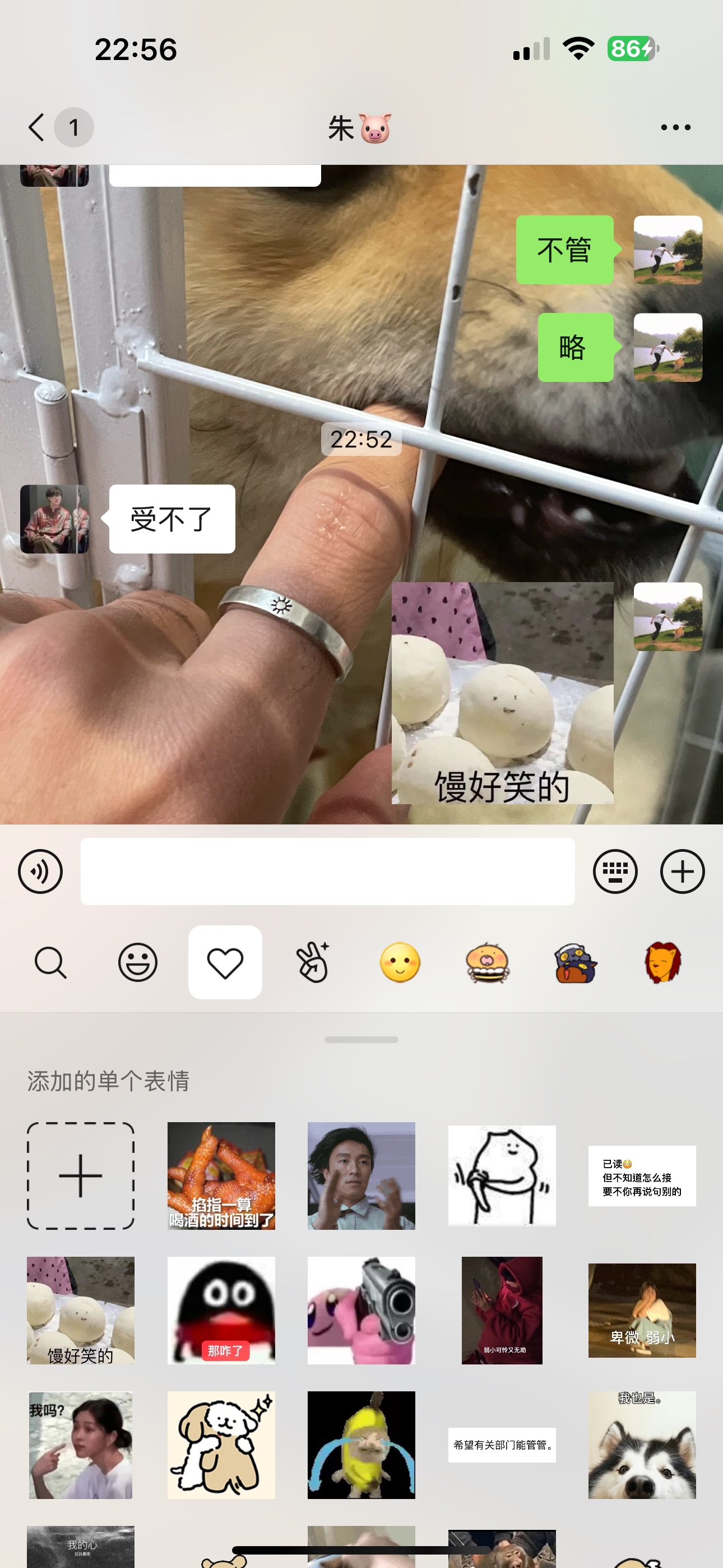Select the lion sticker pack
The width and height of the screenshot is (723, 1568).
662,962
